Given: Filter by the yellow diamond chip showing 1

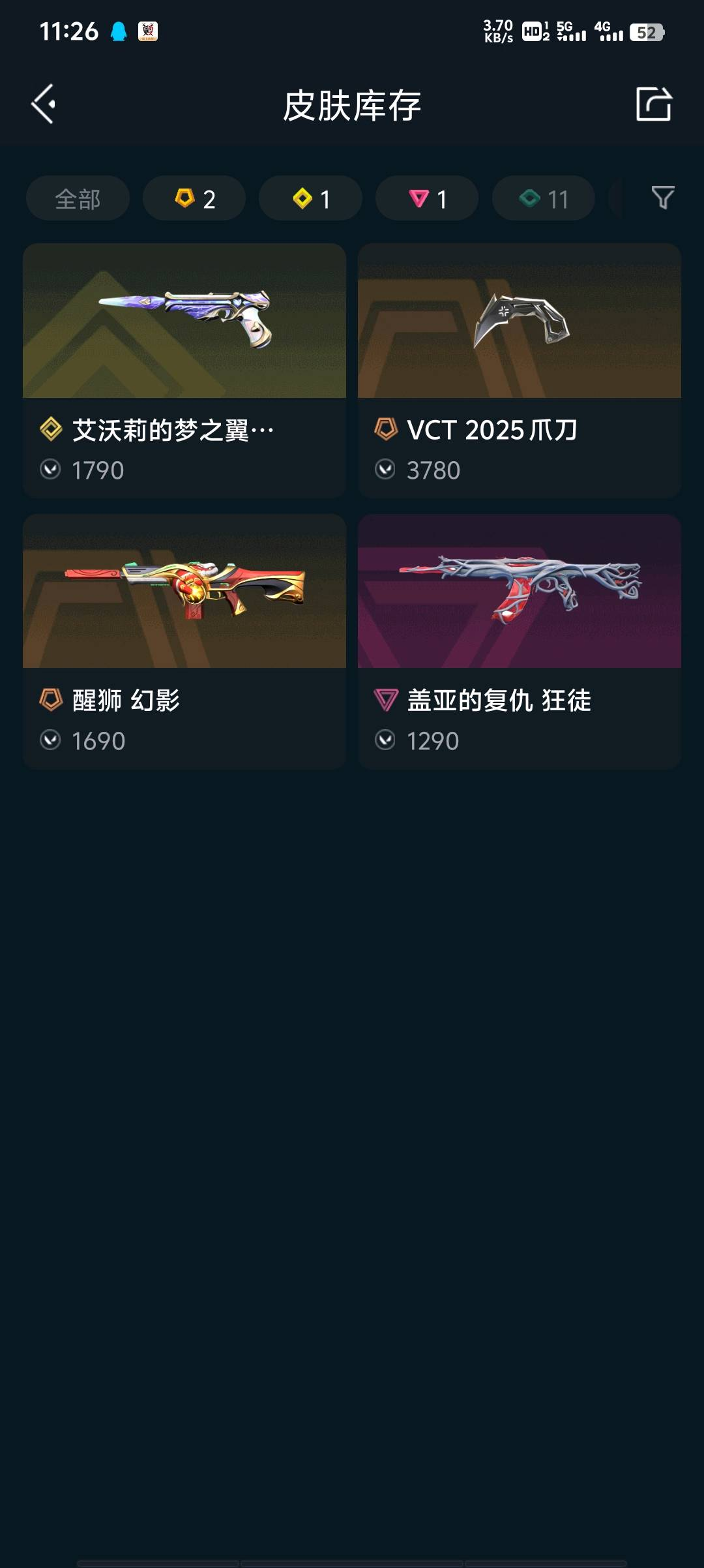Looking at the screenshot, I should point(310,198).
